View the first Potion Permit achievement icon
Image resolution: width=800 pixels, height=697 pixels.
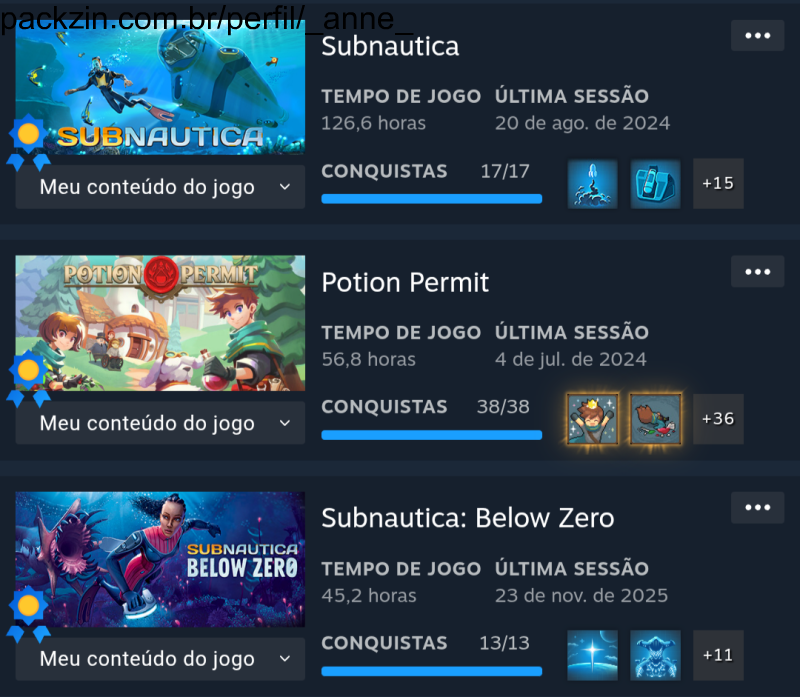tap(592, 419)
